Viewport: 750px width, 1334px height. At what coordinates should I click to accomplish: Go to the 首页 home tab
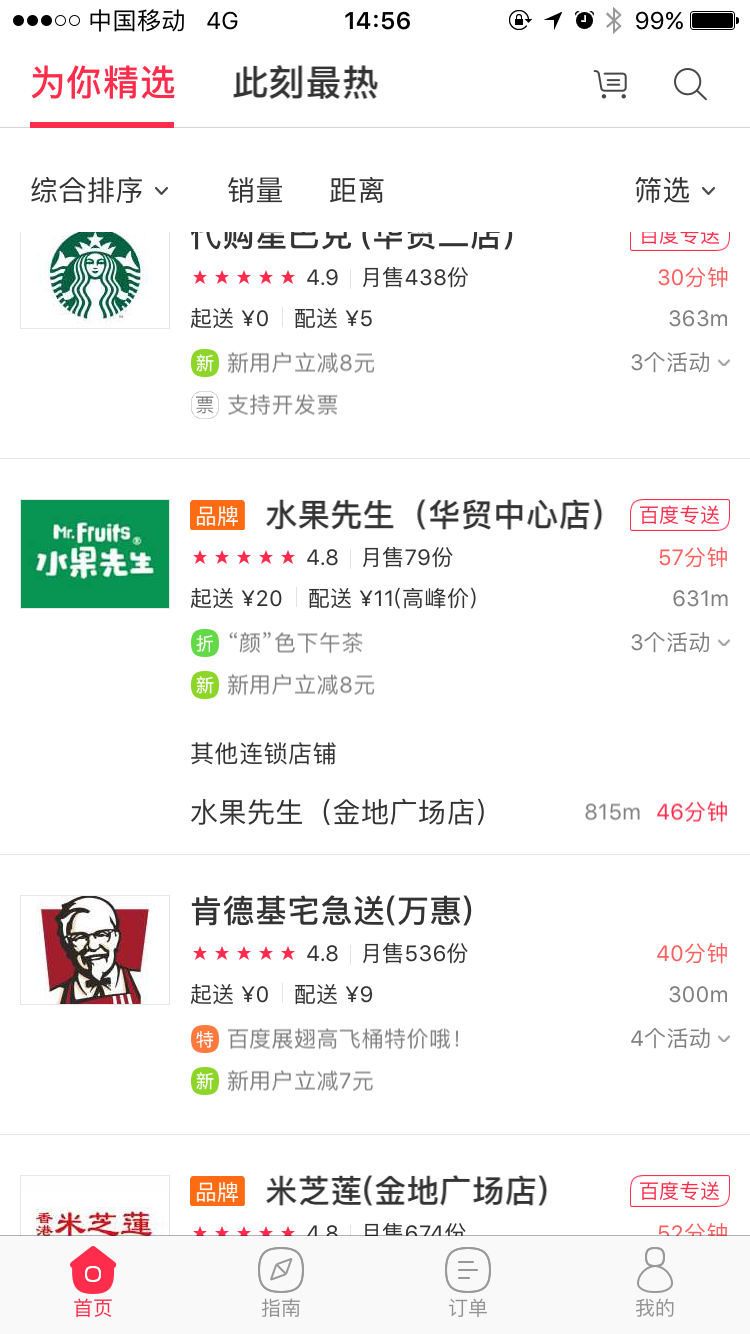(93, 1284)
